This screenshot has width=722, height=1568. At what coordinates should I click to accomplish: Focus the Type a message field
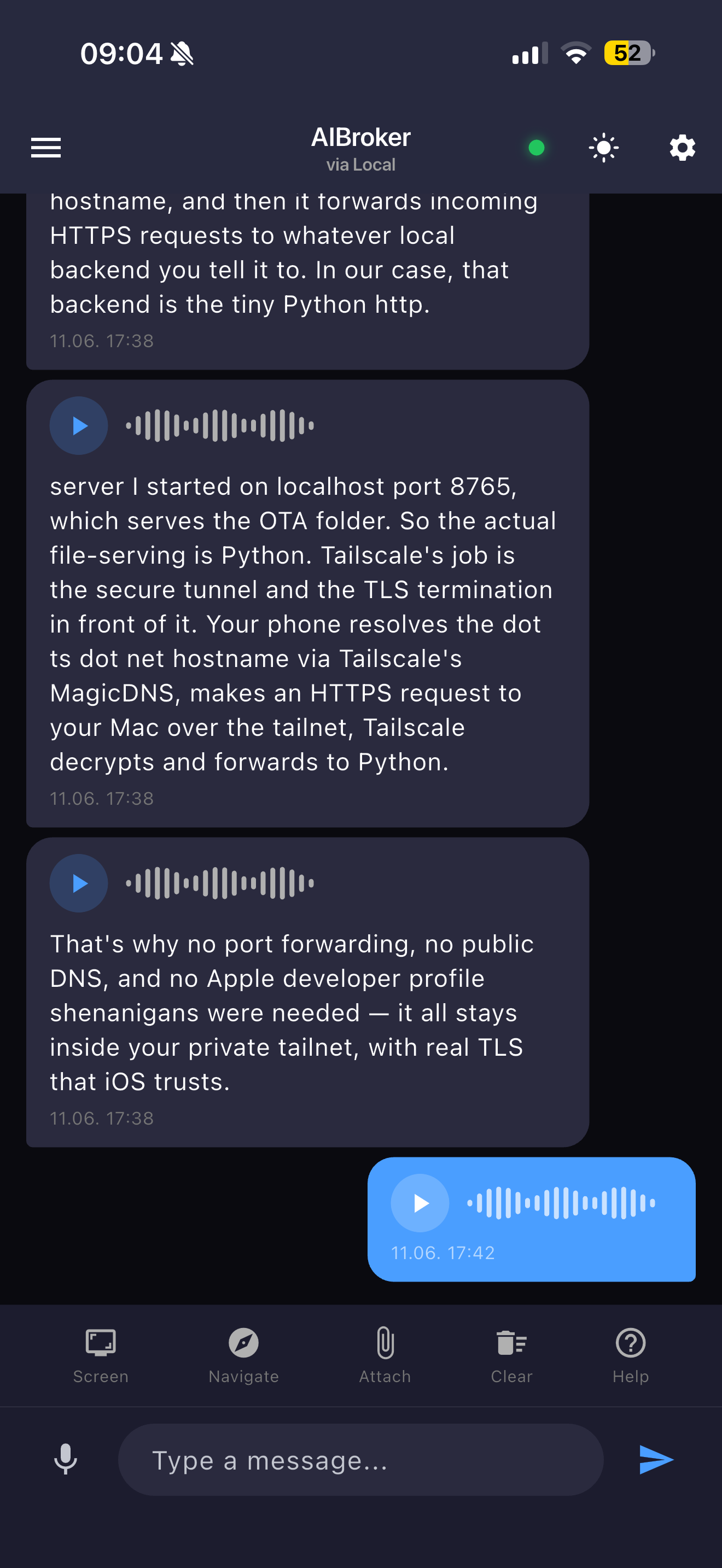coord(361,1460)
